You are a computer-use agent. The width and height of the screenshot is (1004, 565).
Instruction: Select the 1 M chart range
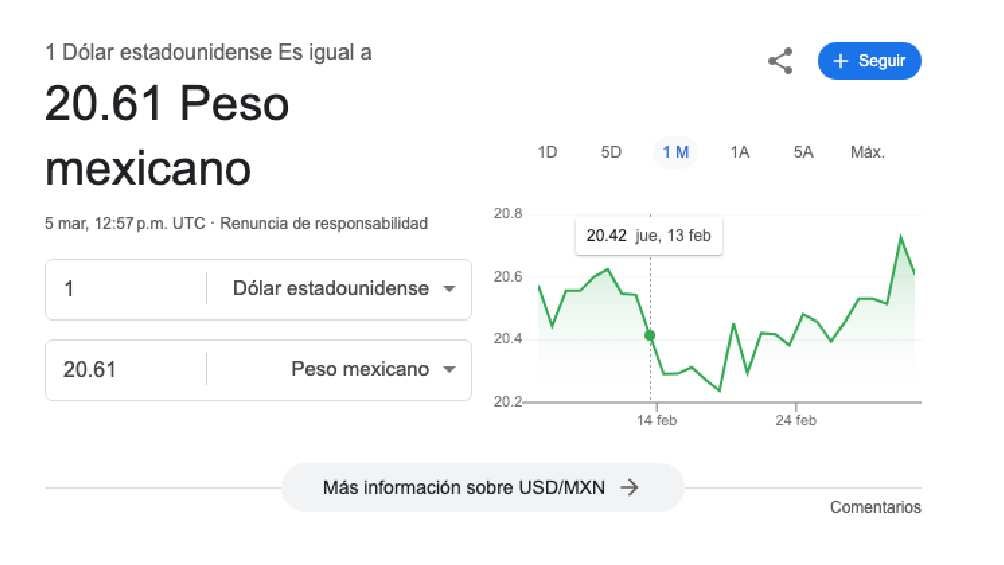[x=675, y=152]
